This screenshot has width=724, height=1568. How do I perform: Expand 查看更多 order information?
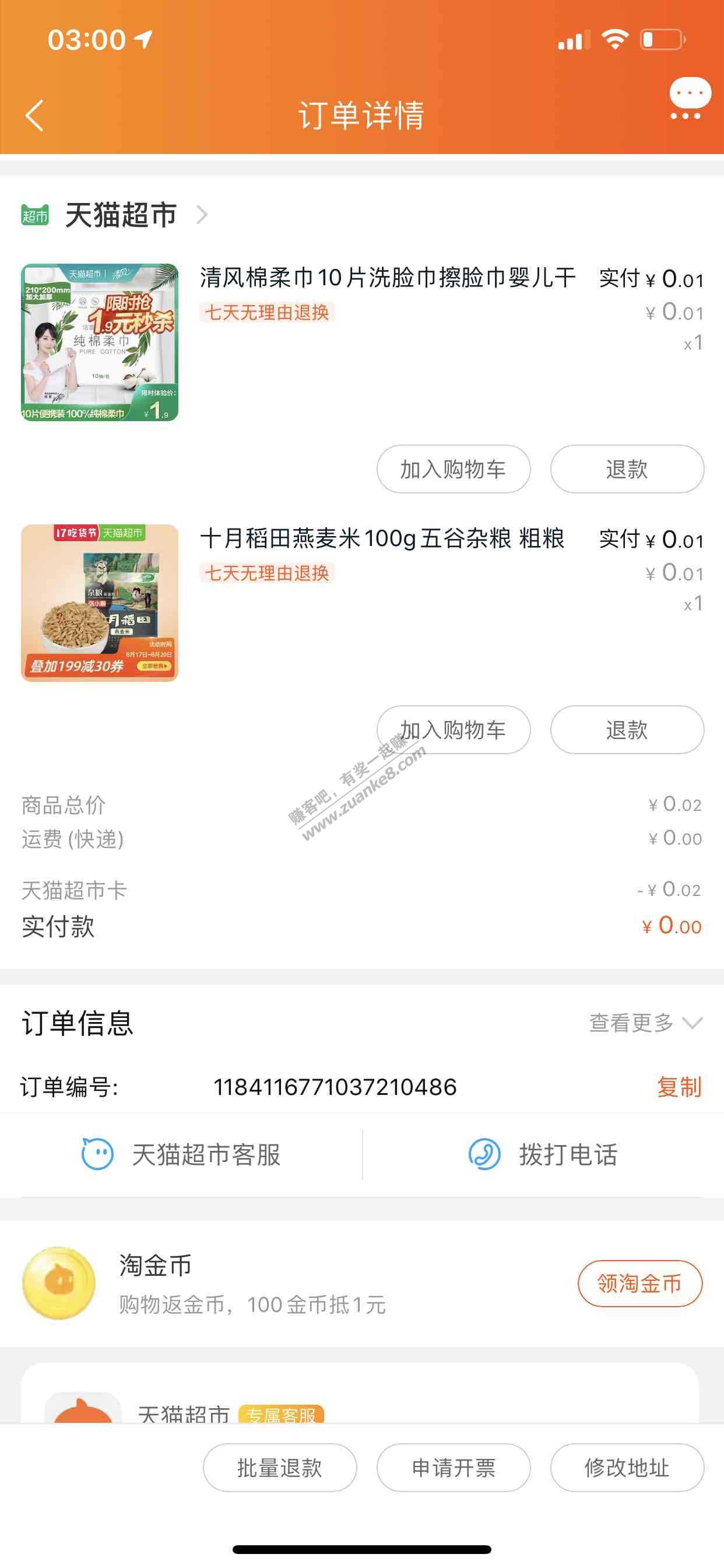[645, 1023]
